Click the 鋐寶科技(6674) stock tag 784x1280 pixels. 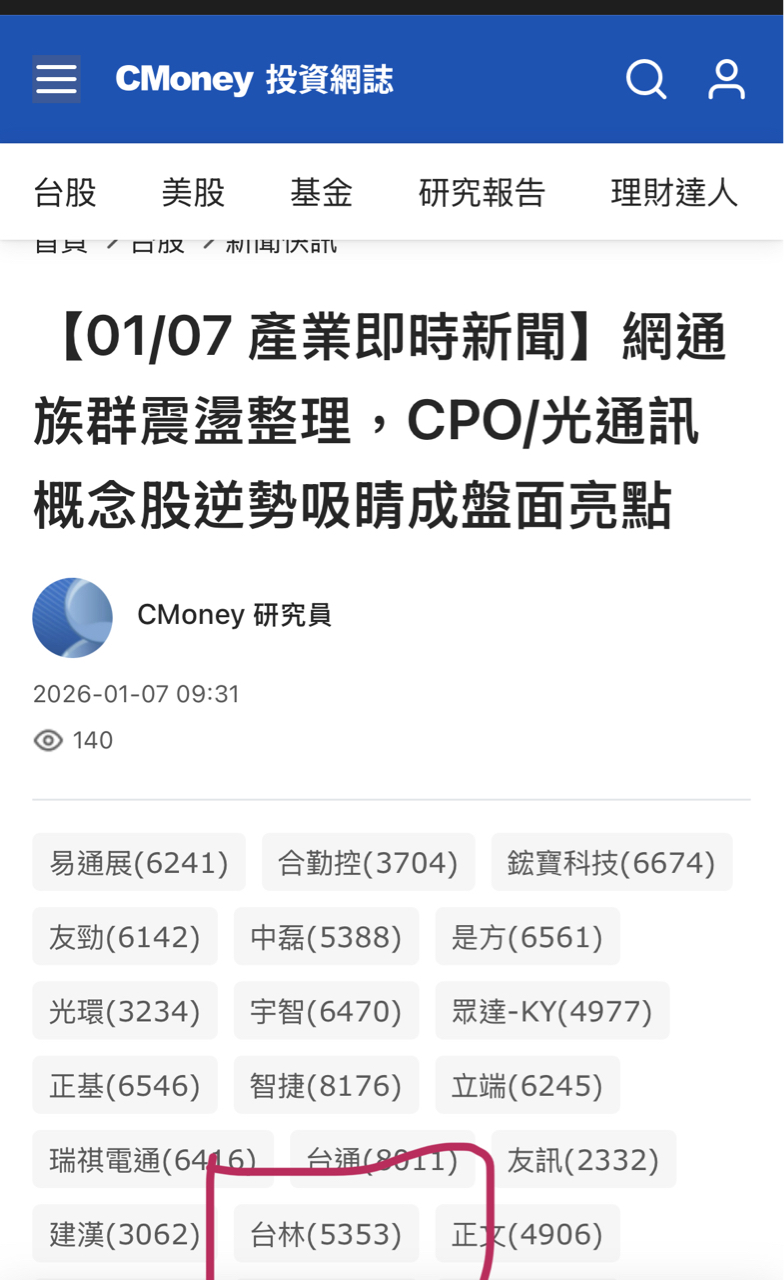612,861
